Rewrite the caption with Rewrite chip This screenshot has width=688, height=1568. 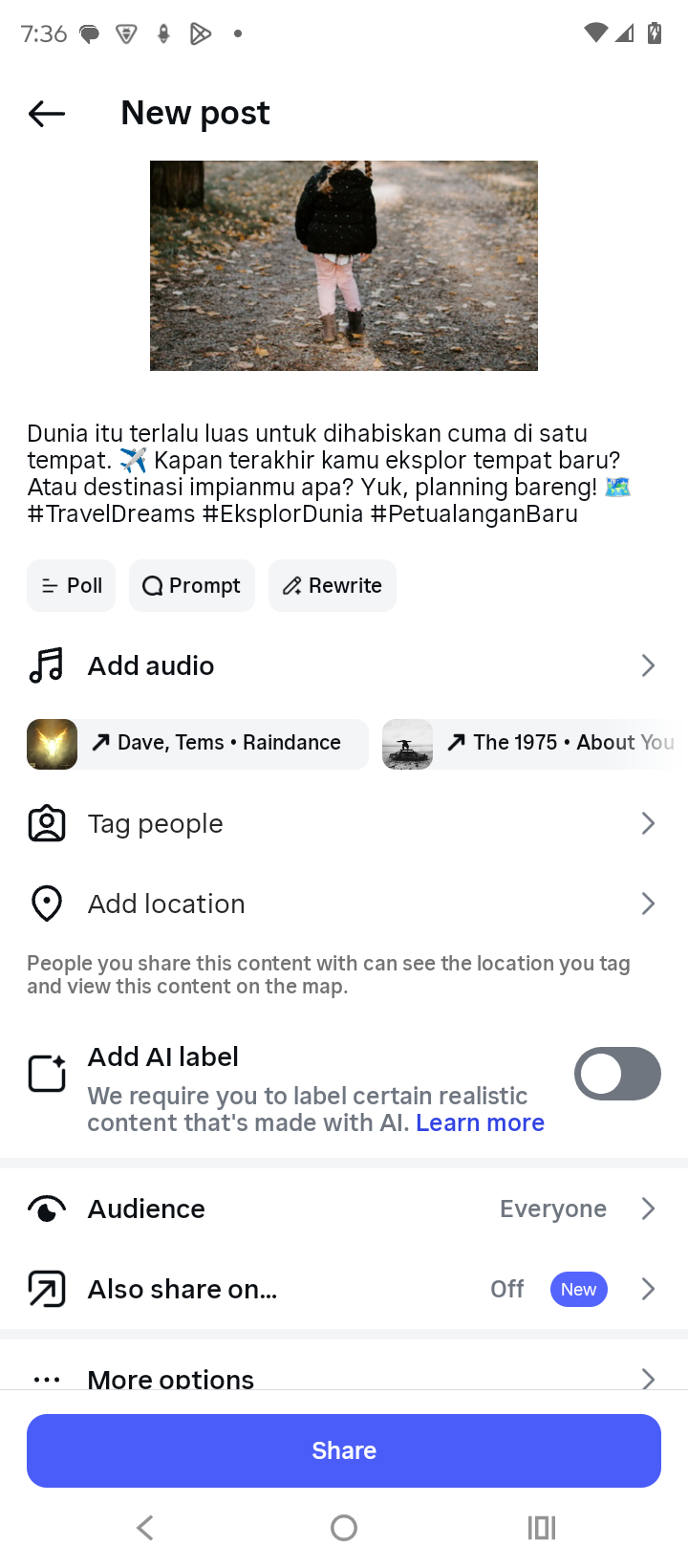[x=333, y=586]
